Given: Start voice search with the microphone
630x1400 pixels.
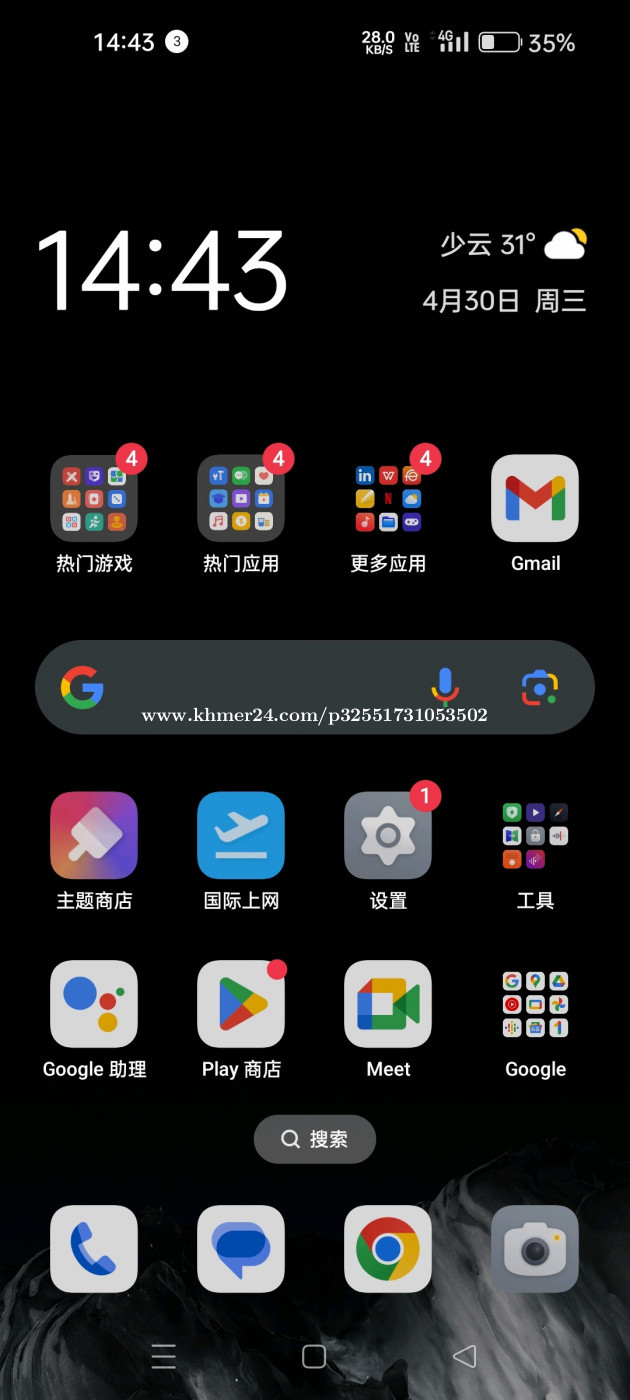Looking at the screenshot, I should 445,687.
